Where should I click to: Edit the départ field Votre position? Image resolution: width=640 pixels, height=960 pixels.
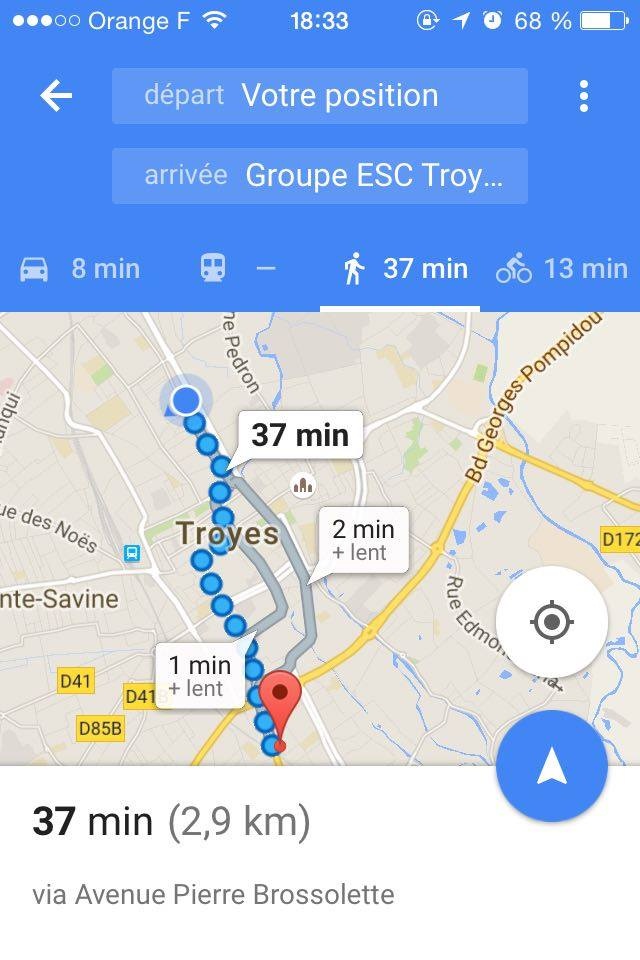[319, 96]
